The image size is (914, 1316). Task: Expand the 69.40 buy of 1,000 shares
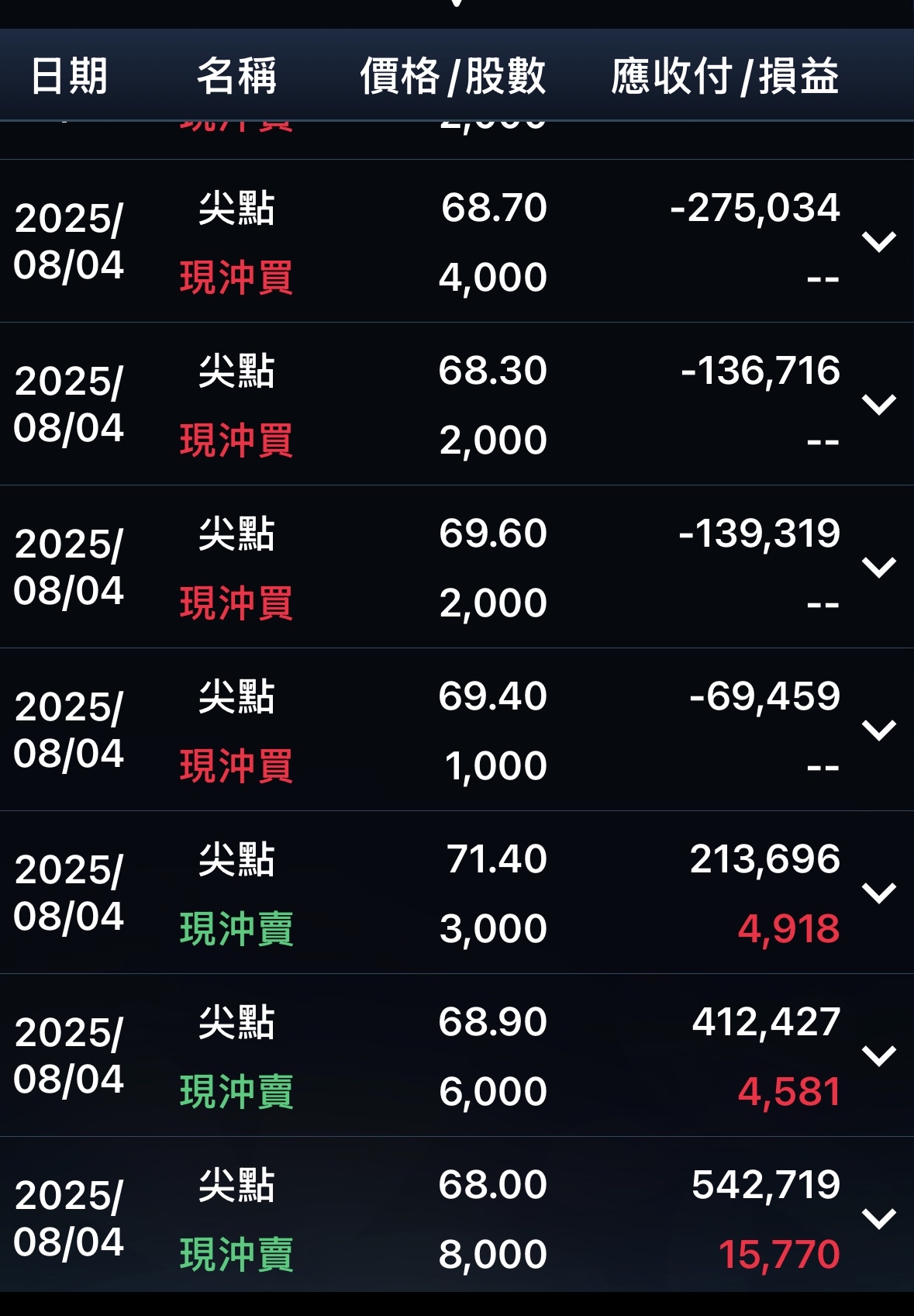(879, 731)
